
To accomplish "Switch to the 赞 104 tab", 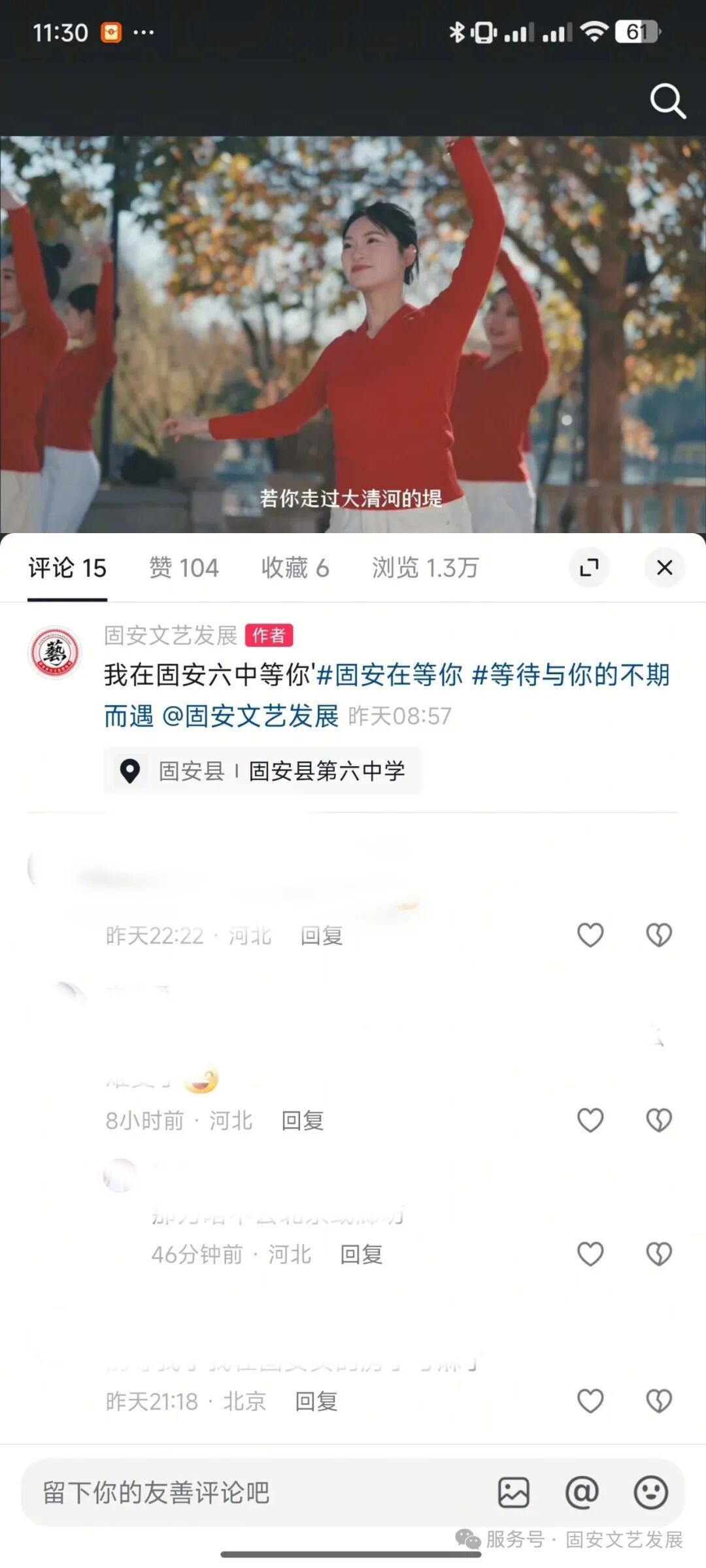I will (184, 568).
